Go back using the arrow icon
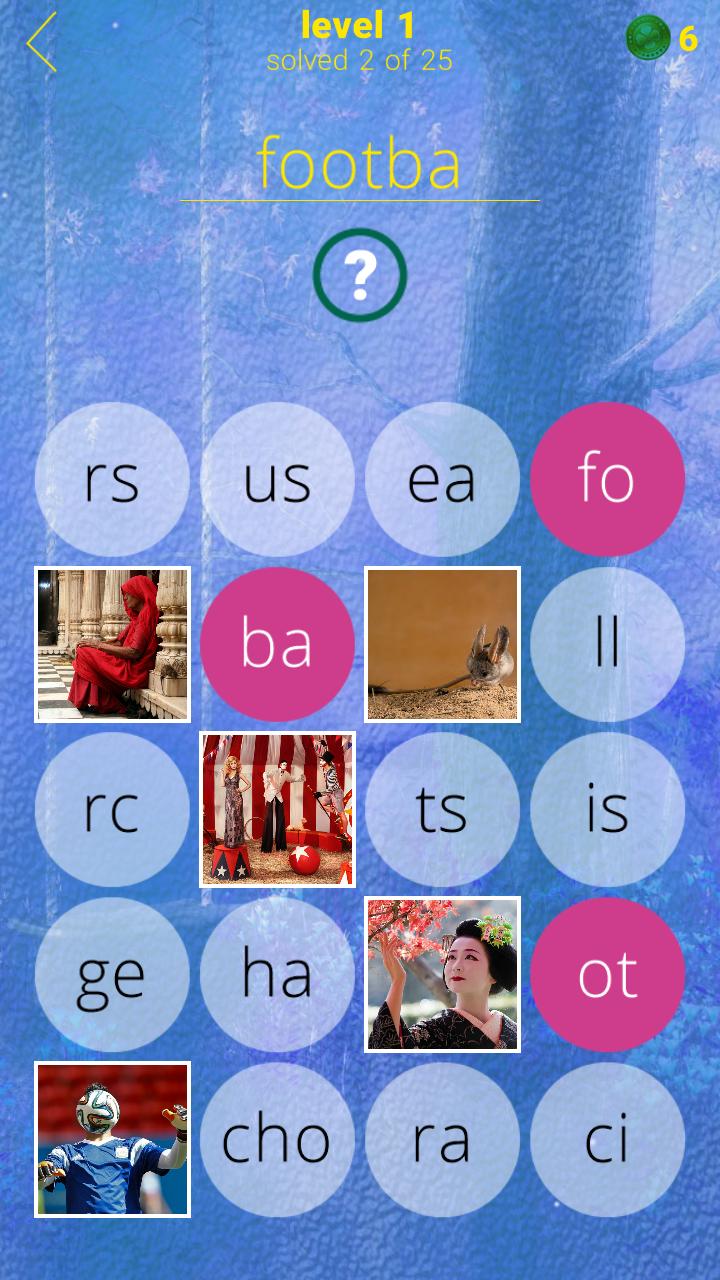 pos(42,42)
